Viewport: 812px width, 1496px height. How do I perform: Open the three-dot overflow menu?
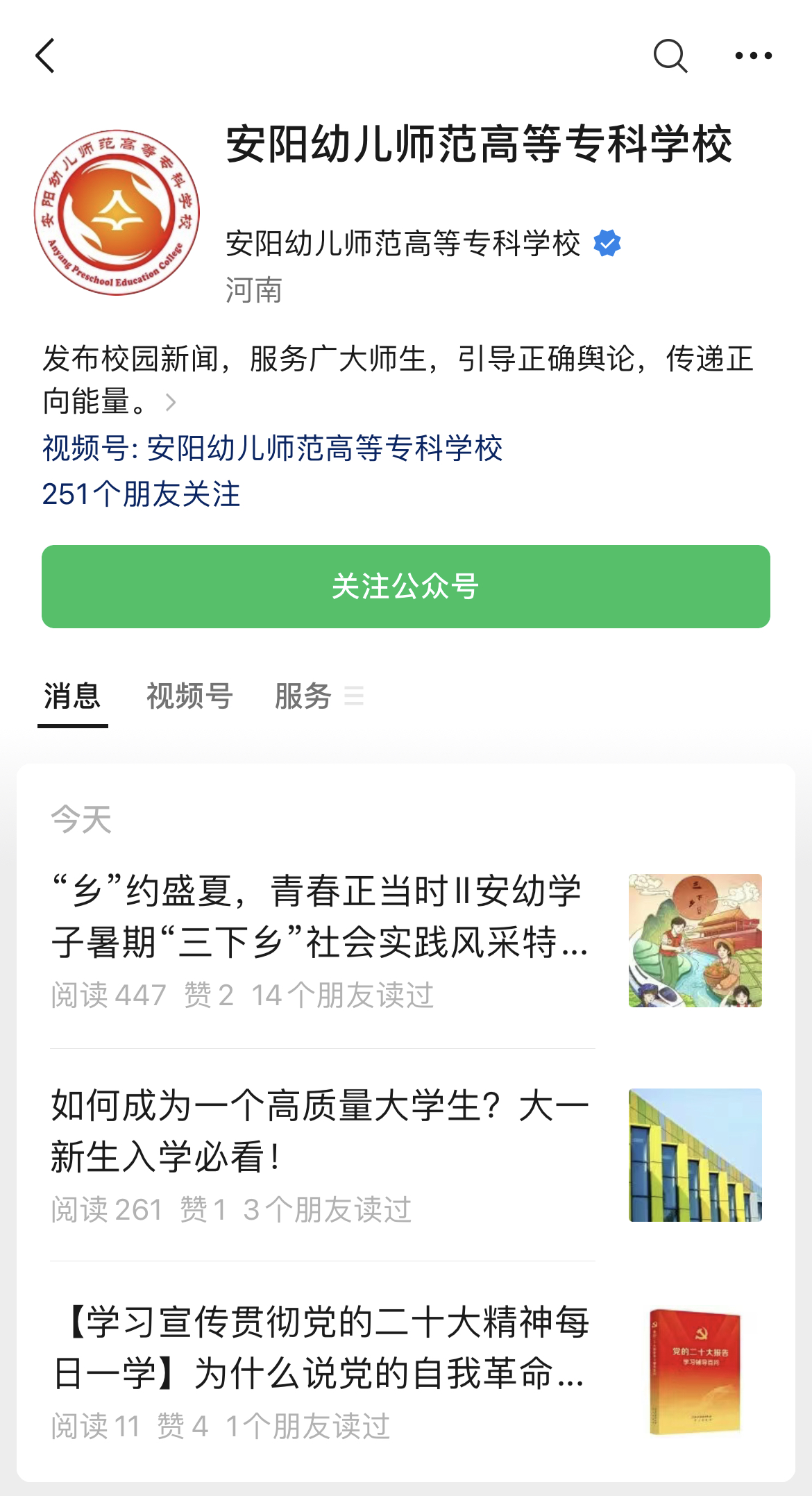[x=753, y=56]
